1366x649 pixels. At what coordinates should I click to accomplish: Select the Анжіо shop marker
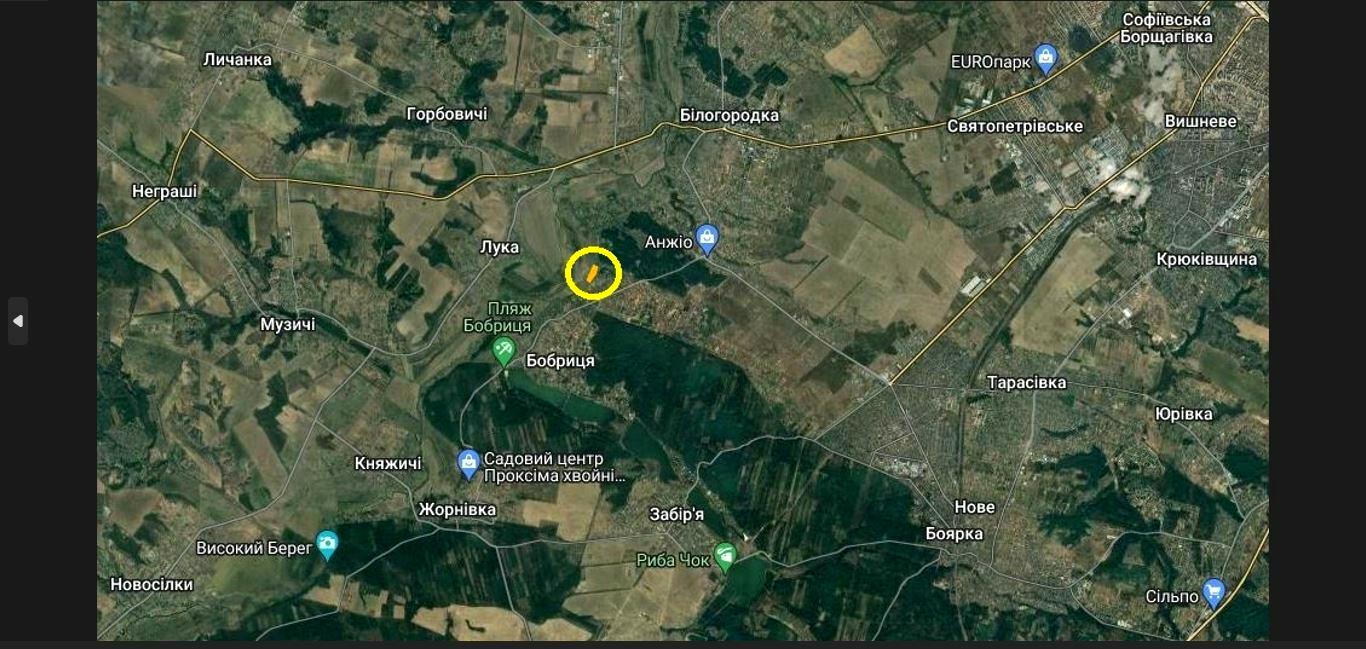pos(707,238)
